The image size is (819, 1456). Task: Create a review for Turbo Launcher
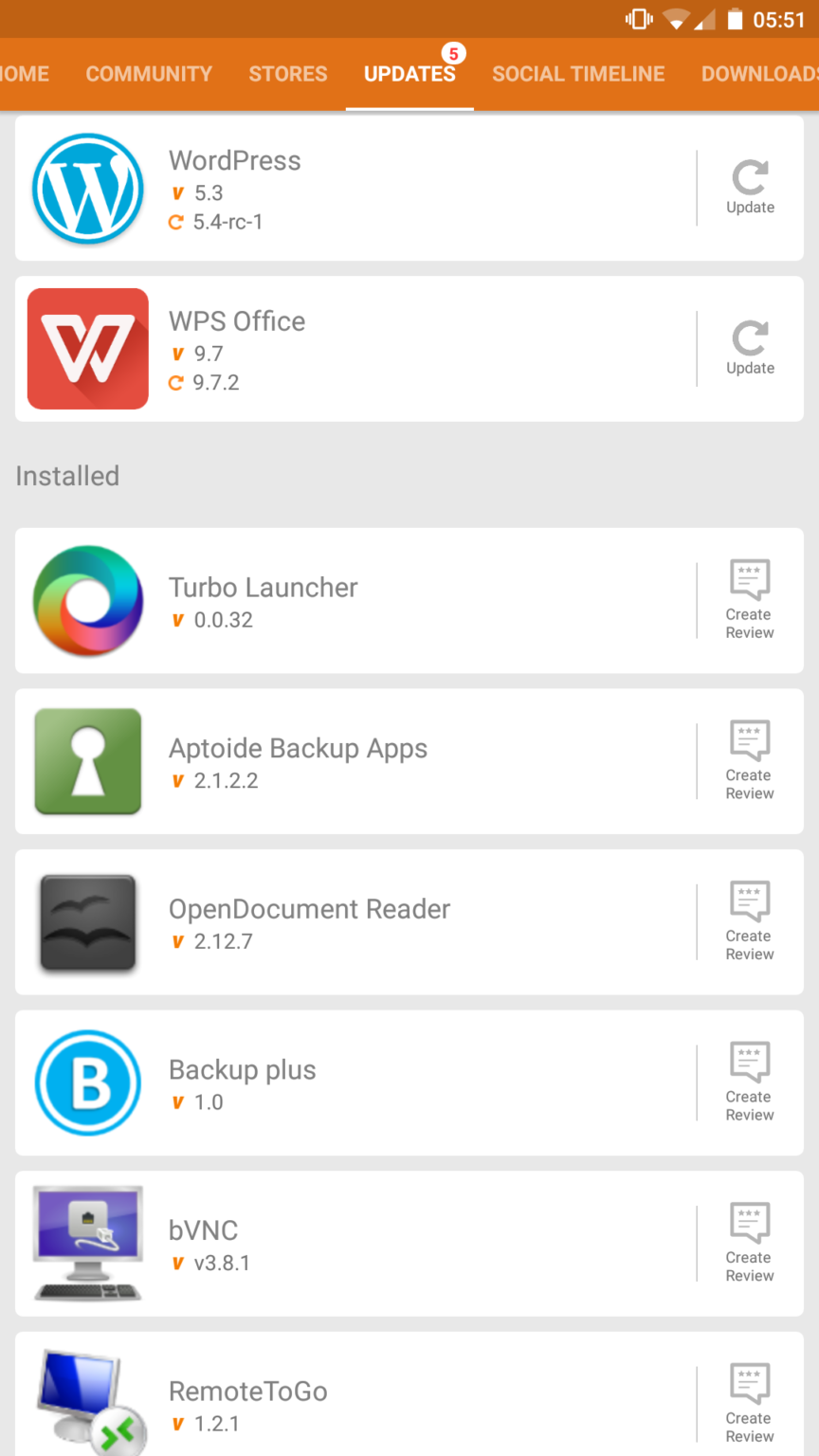pyautogui.click(x=750, y=601)
